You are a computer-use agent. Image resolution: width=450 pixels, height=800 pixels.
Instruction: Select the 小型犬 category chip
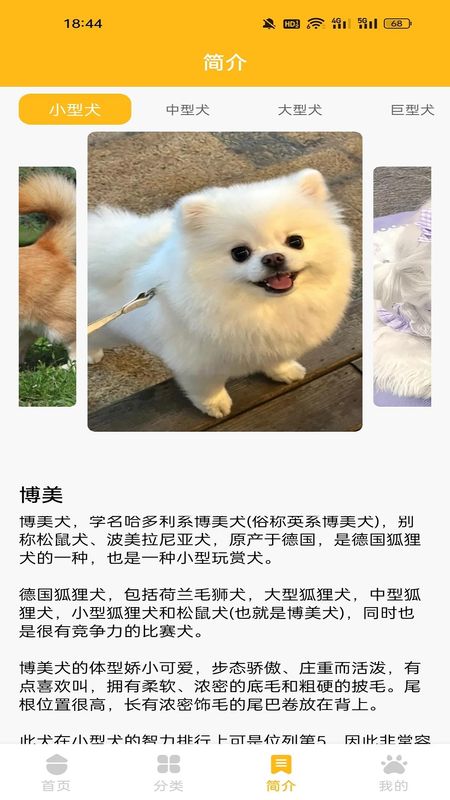[75, 109]
